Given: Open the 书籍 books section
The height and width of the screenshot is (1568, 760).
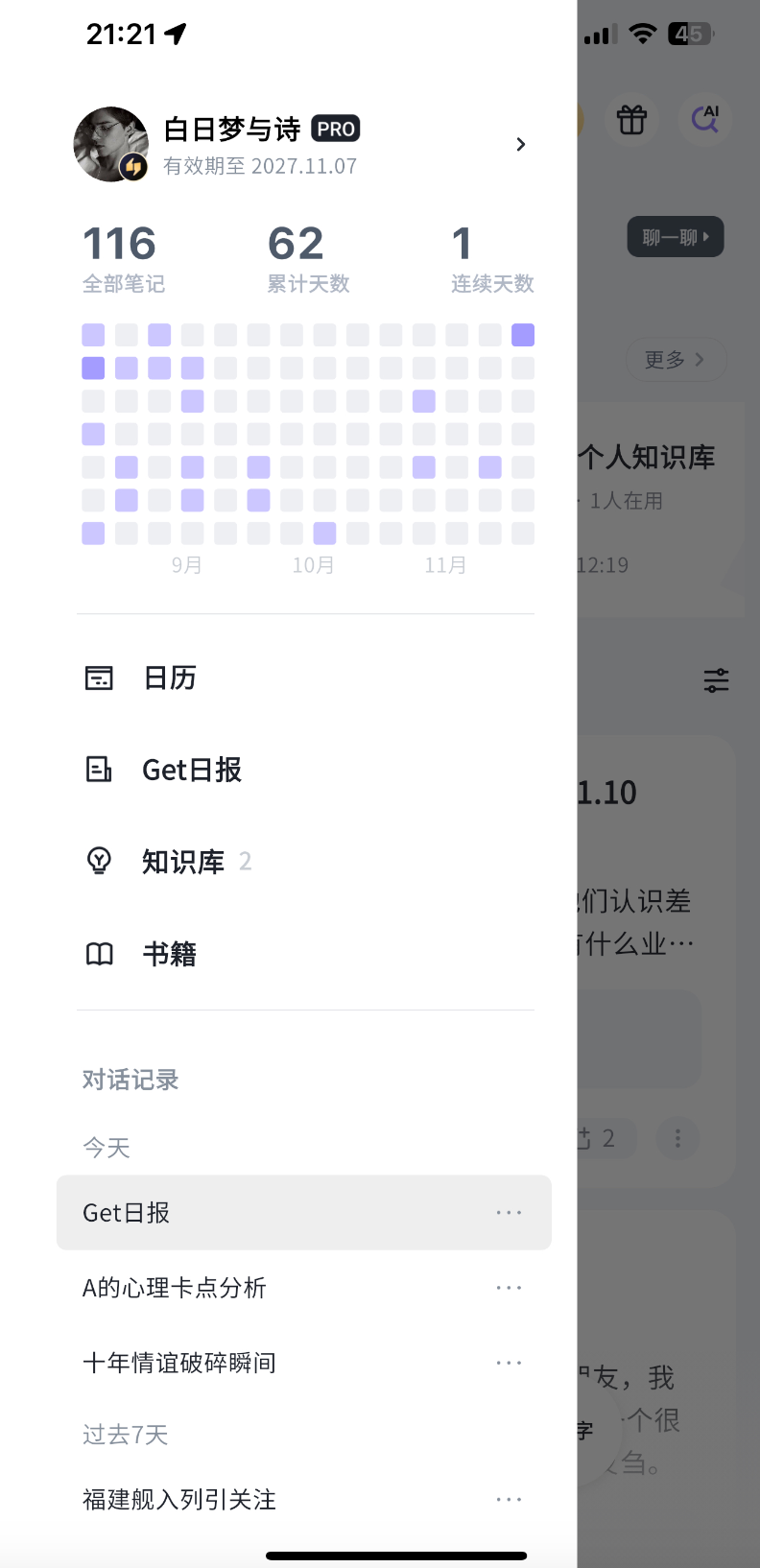Looking at the screenshot, I should click(169, 954).
